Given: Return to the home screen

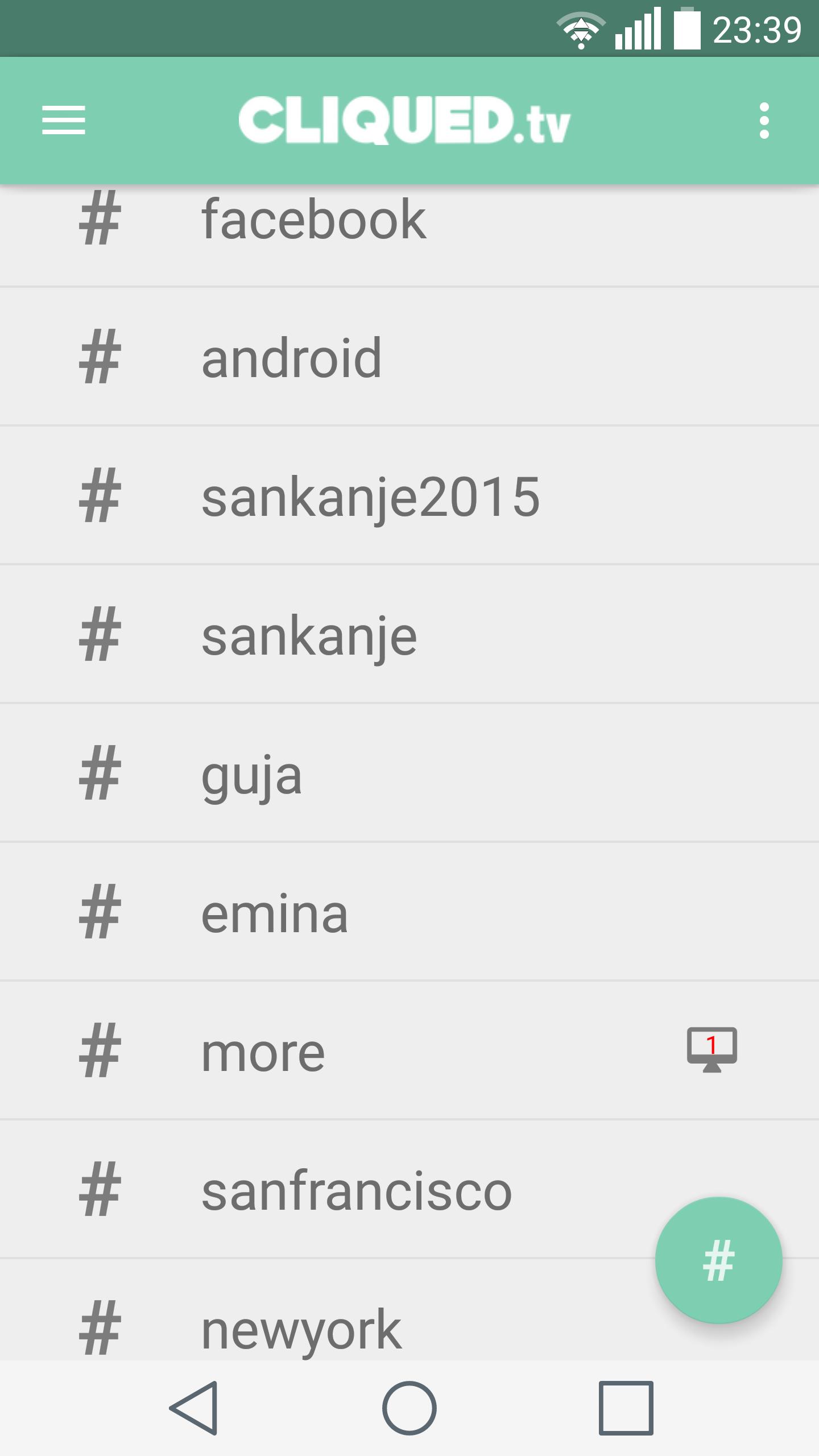Looking at the screenshot, I should (409, 1408).
